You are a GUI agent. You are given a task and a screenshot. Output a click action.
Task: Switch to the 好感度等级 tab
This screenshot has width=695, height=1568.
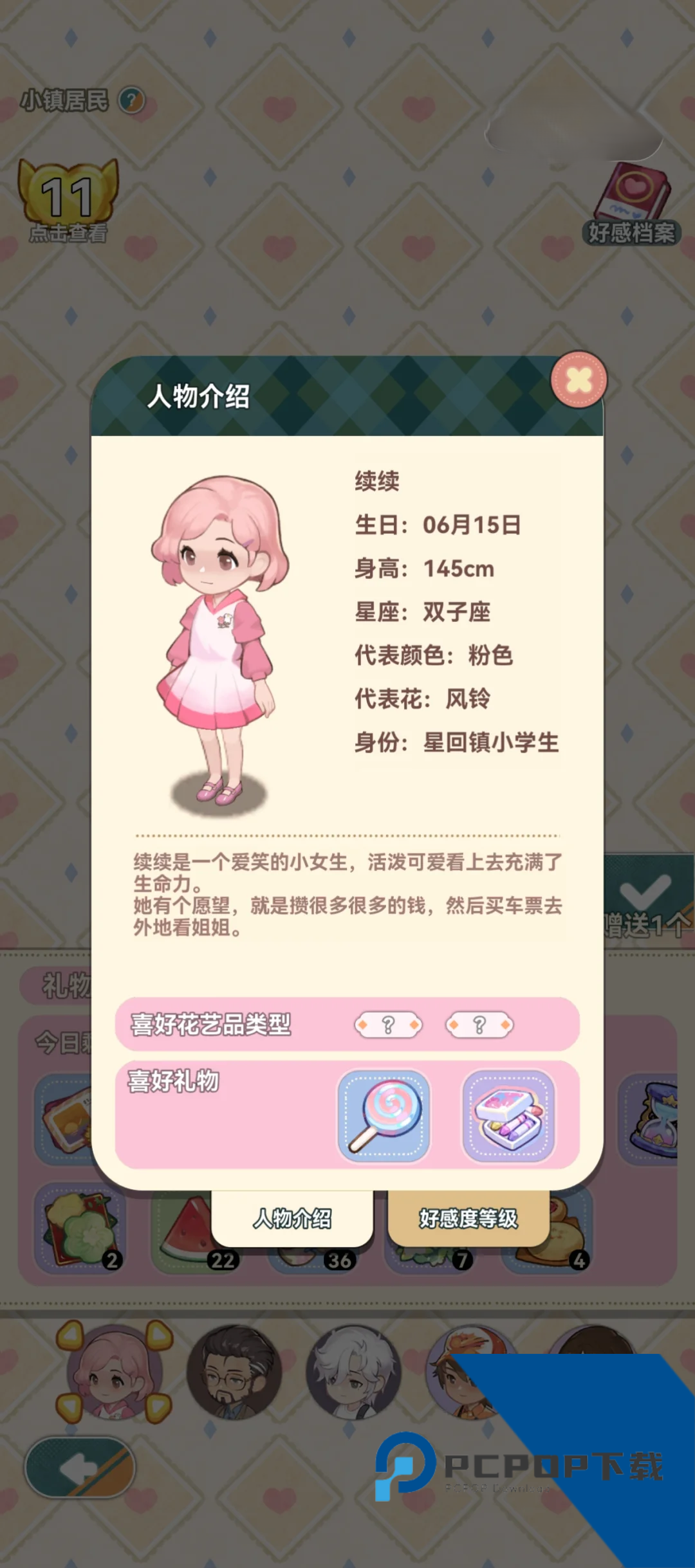tap(468, 1218)
